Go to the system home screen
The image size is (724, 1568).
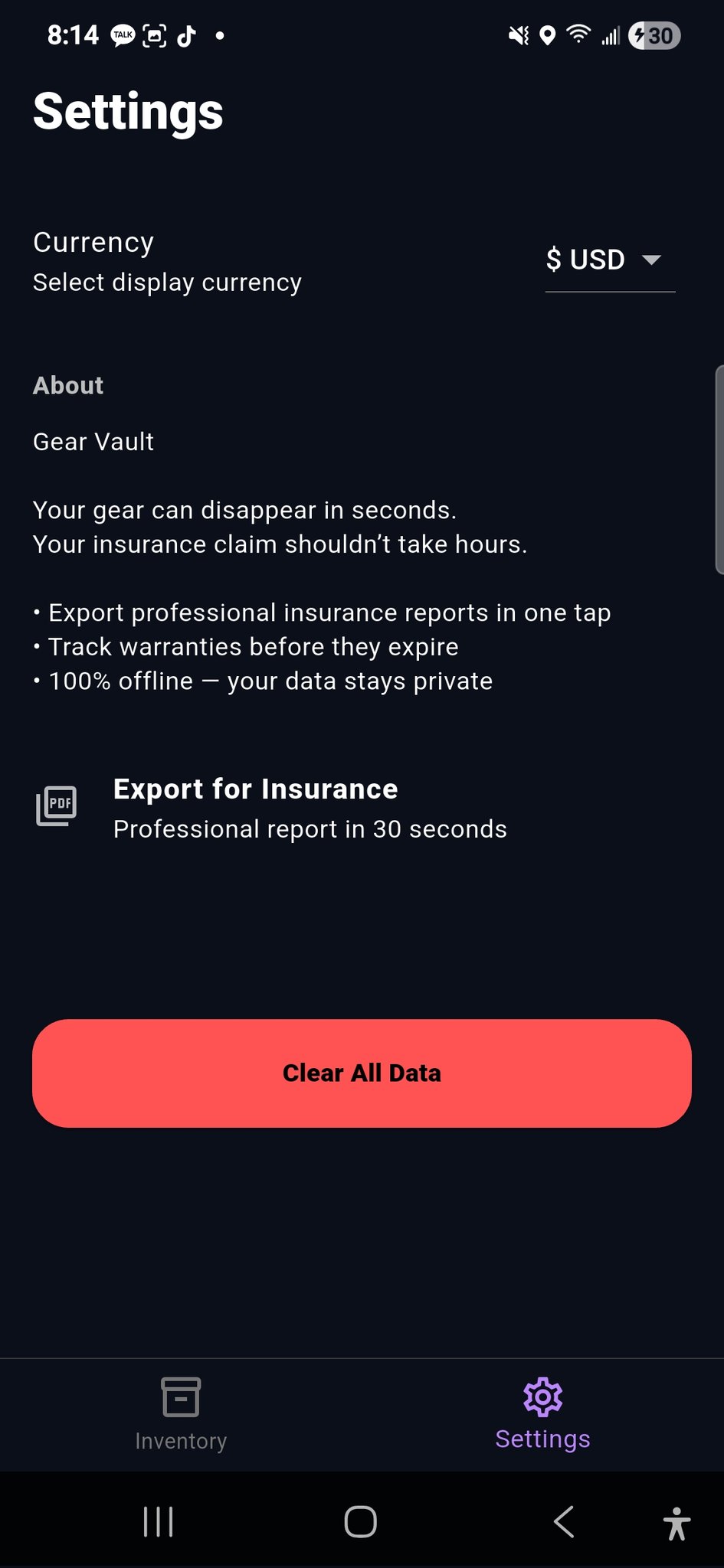[361, 1521]
